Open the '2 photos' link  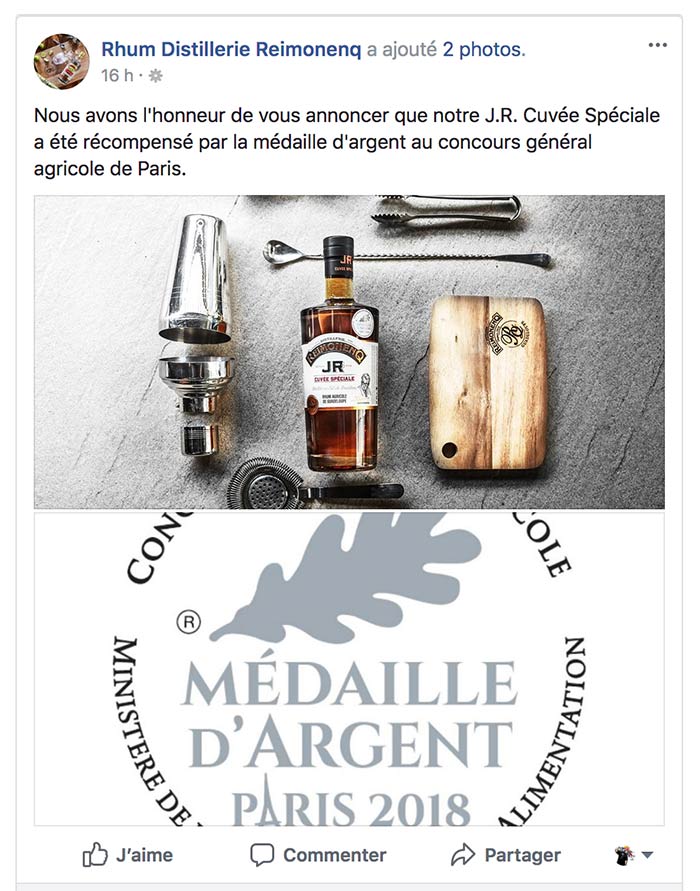coord(484,49)
